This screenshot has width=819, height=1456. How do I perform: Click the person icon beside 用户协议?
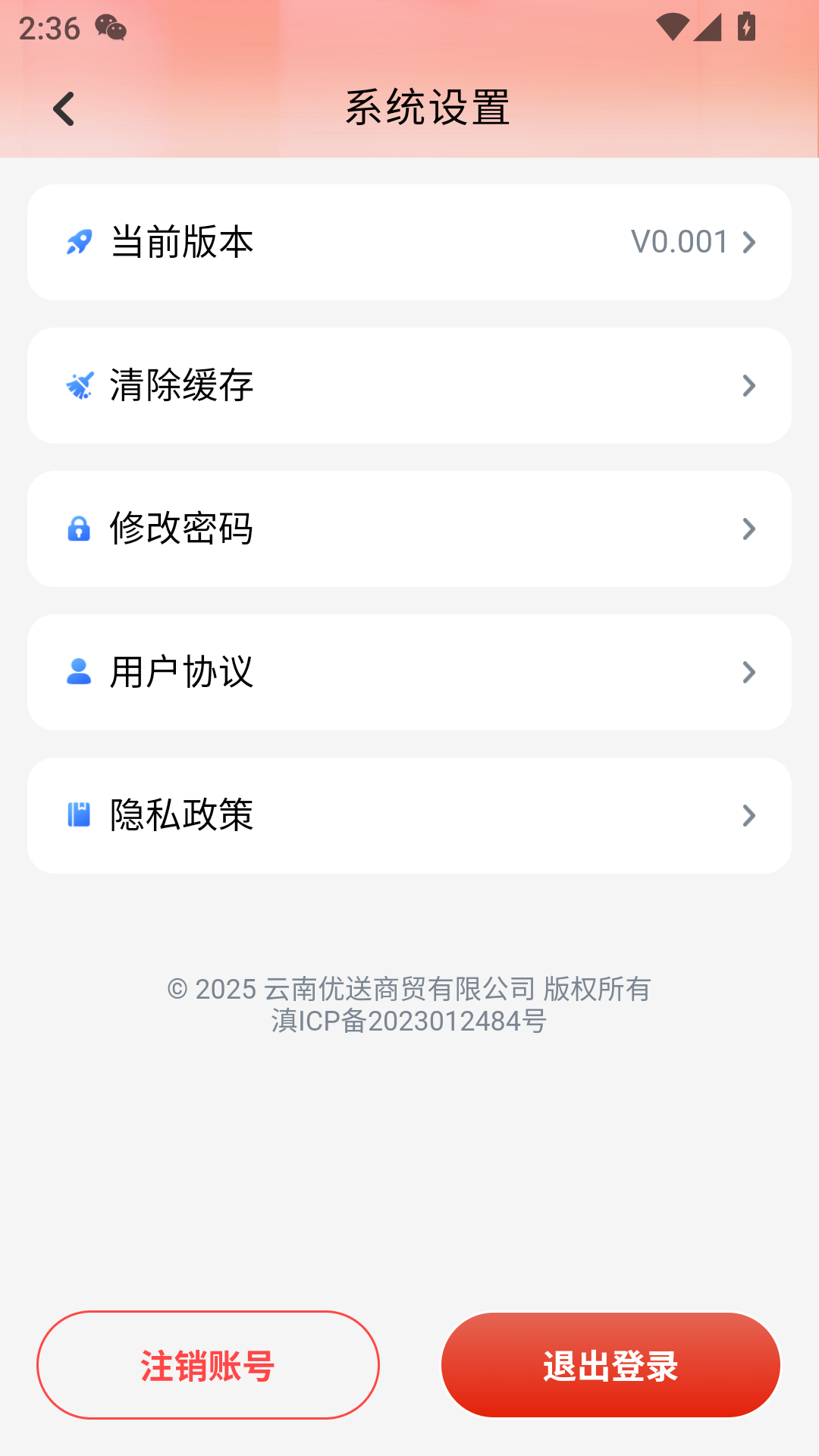click(80, 671)
